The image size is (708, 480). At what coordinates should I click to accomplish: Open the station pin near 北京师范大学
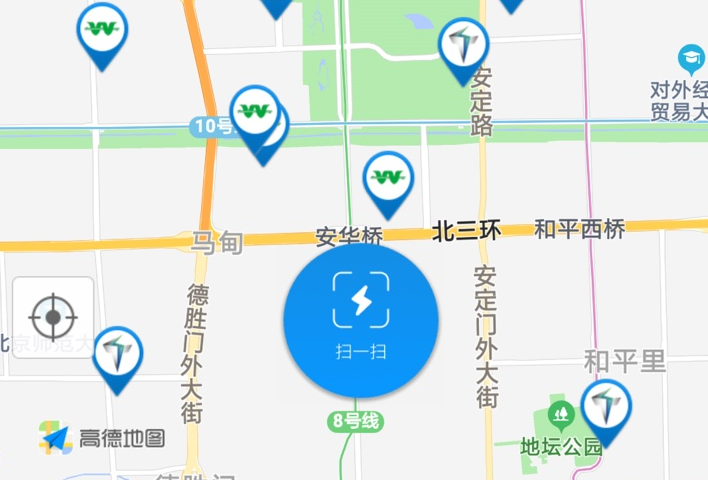tap(118, 353)
